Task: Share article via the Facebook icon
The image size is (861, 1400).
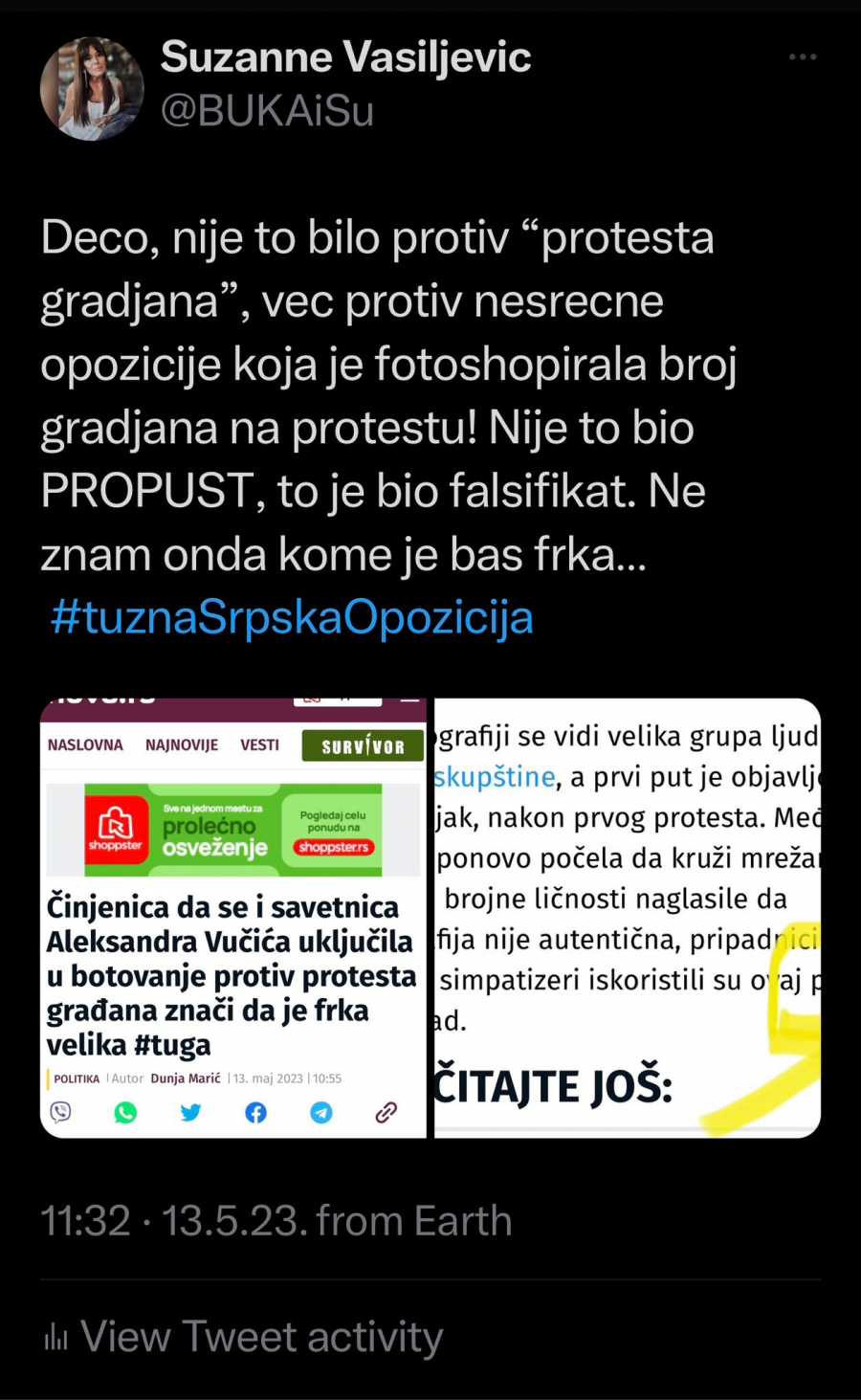Action: coord(255,1112)
